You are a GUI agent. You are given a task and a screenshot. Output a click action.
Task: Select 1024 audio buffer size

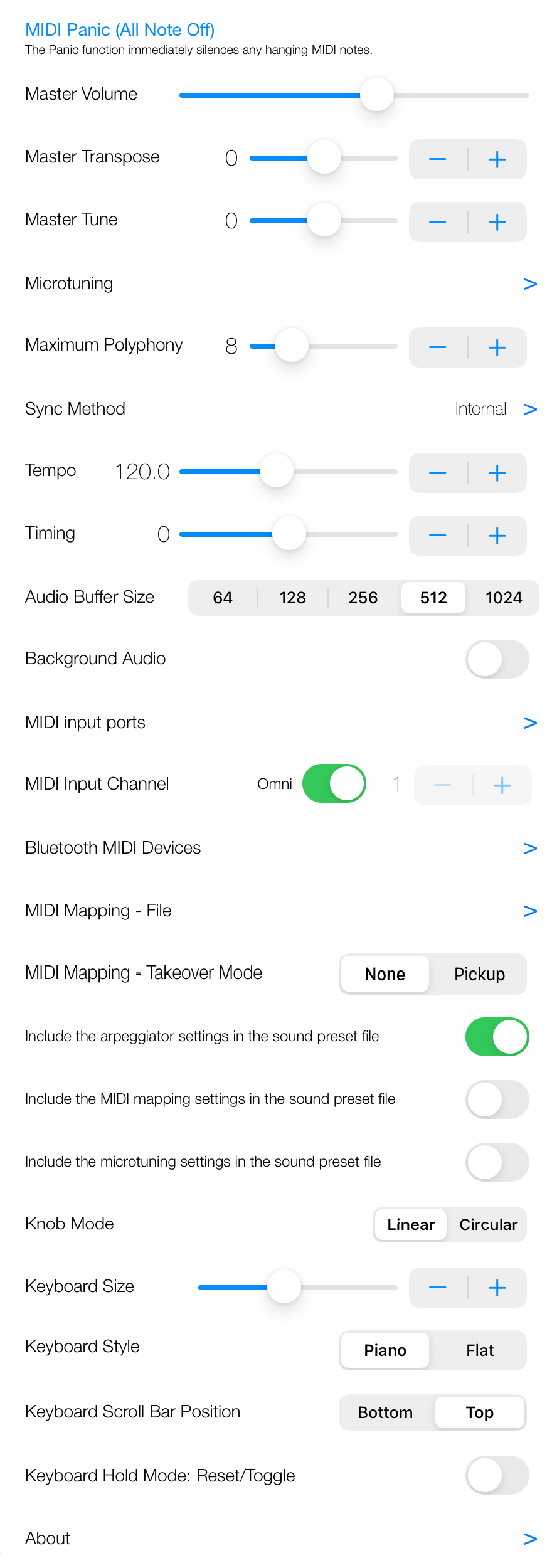[504, 598]
